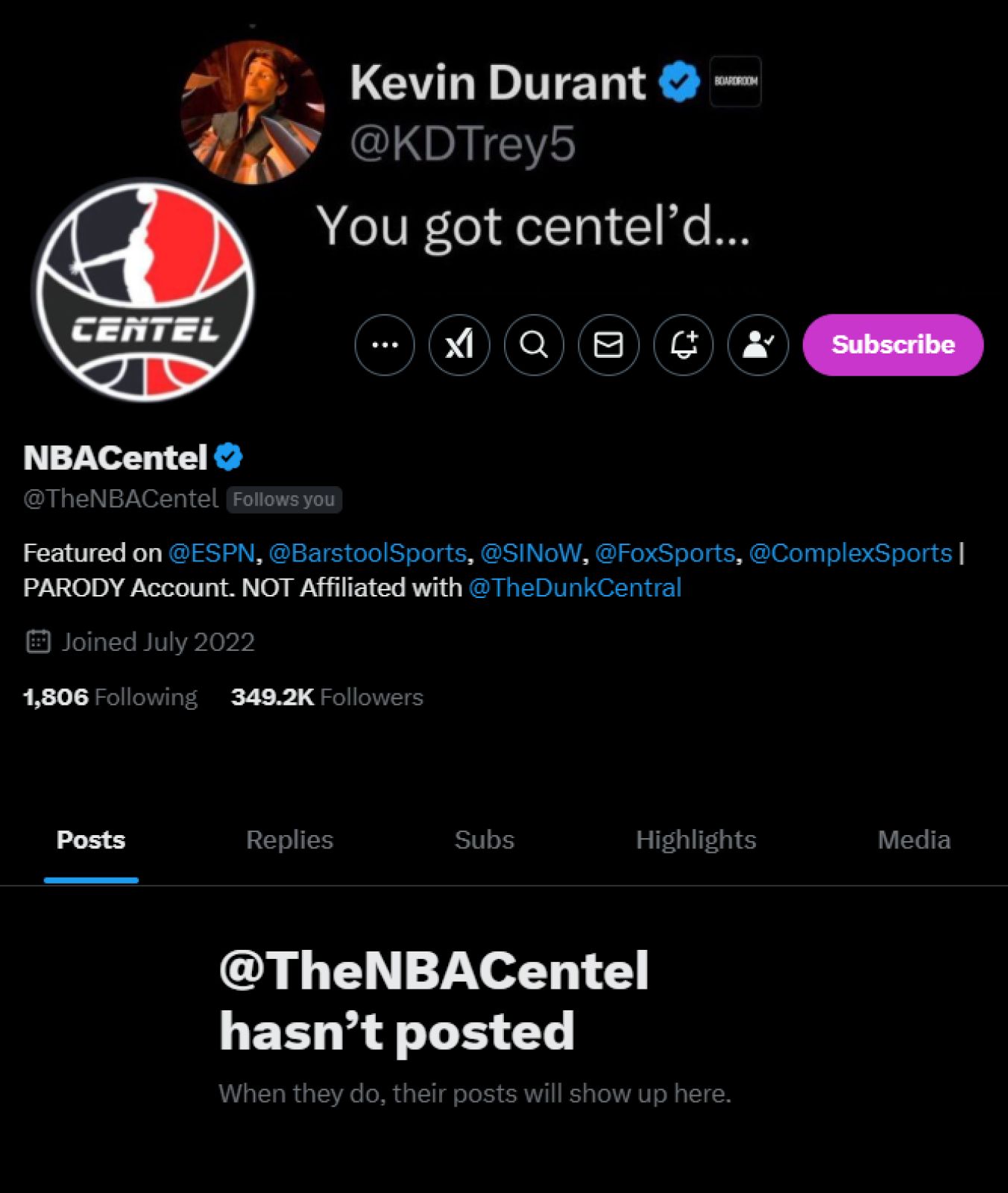Subscribe to NBACentel
Screen dimensions: 1008x1193
[892, 344]
